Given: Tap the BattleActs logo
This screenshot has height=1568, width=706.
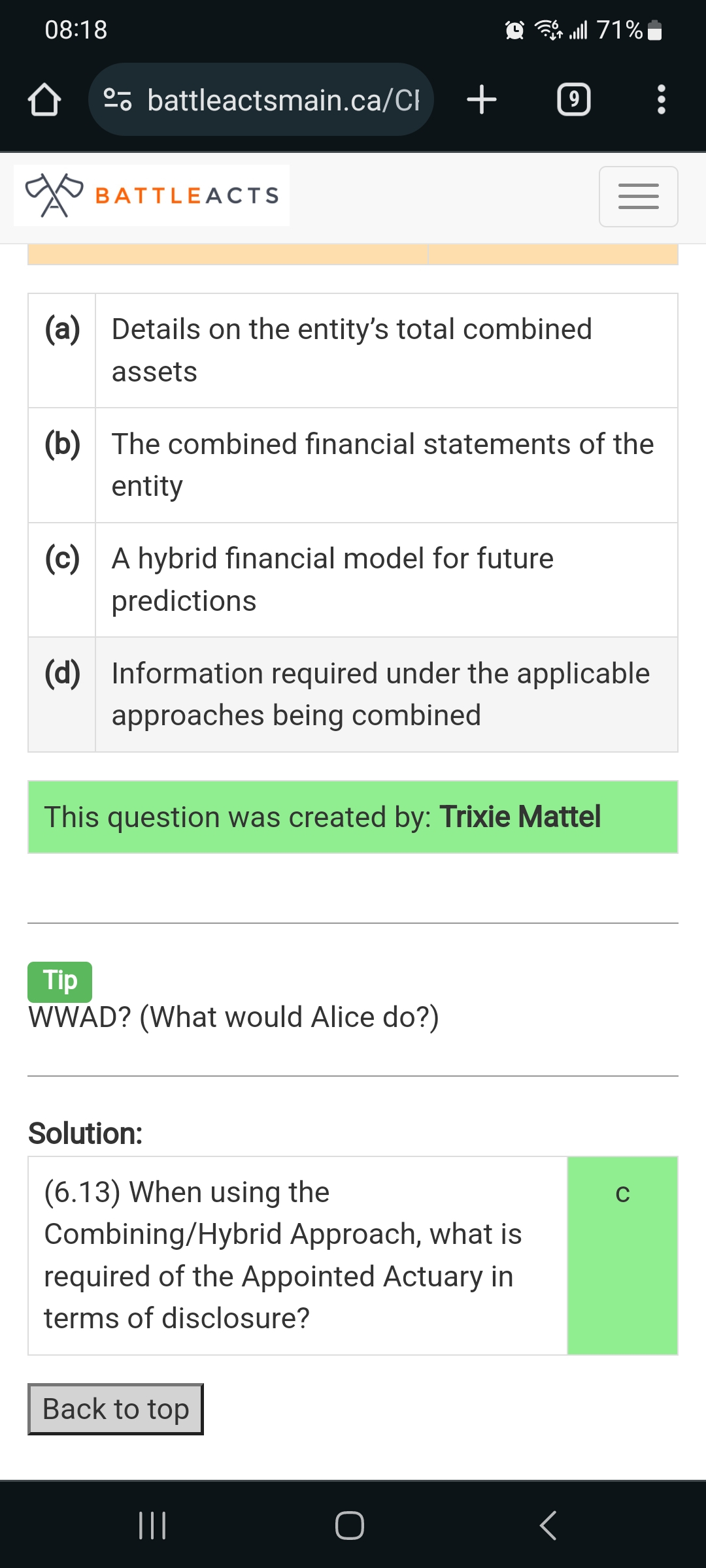Looking at the screenshot, I should (x=152, y=195).
